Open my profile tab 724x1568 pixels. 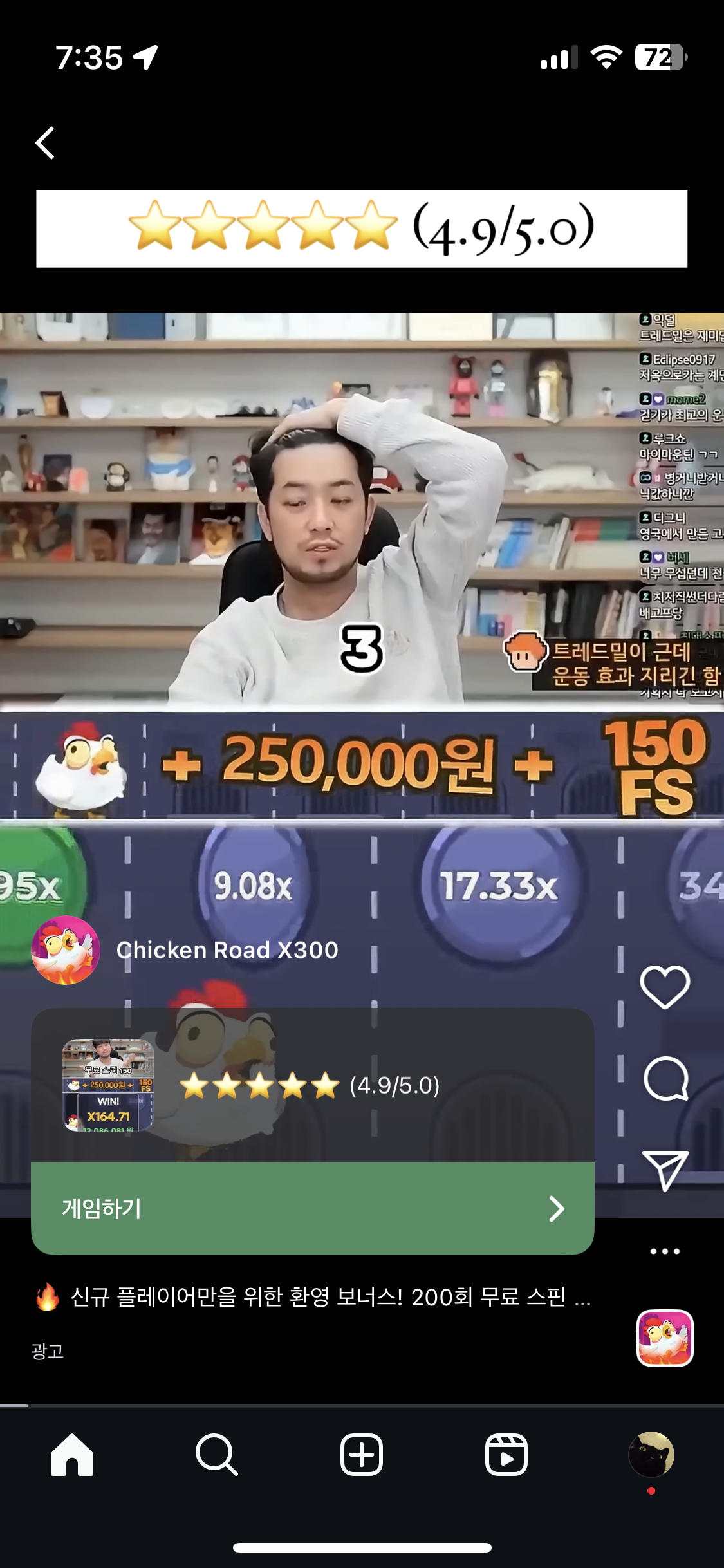coord(651,1455)
